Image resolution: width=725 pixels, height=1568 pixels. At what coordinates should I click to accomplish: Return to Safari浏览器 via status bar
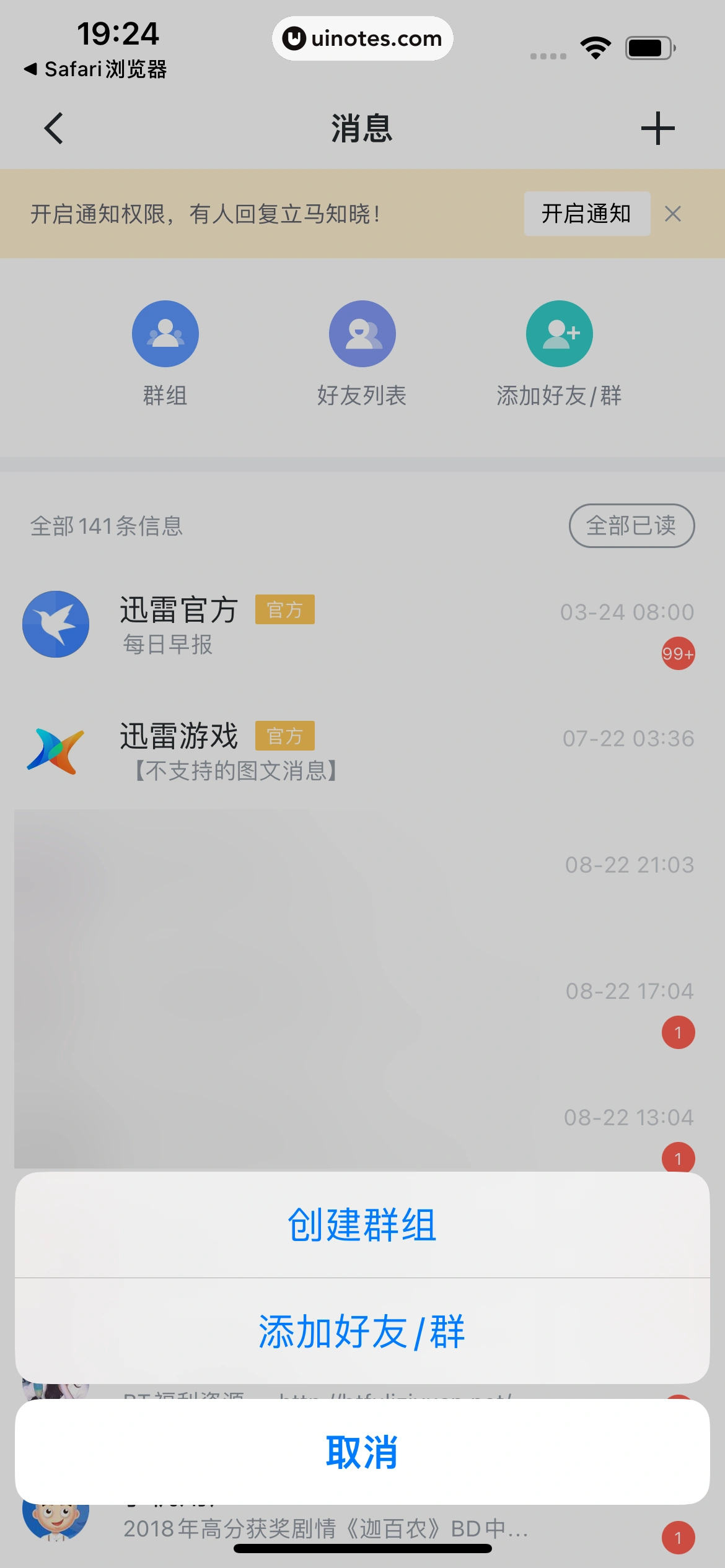(96, 69)
